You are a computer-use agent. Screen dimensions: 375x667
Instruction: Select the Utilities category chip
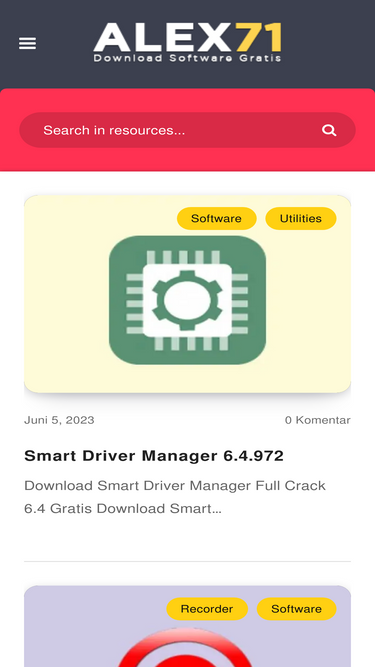301,218
